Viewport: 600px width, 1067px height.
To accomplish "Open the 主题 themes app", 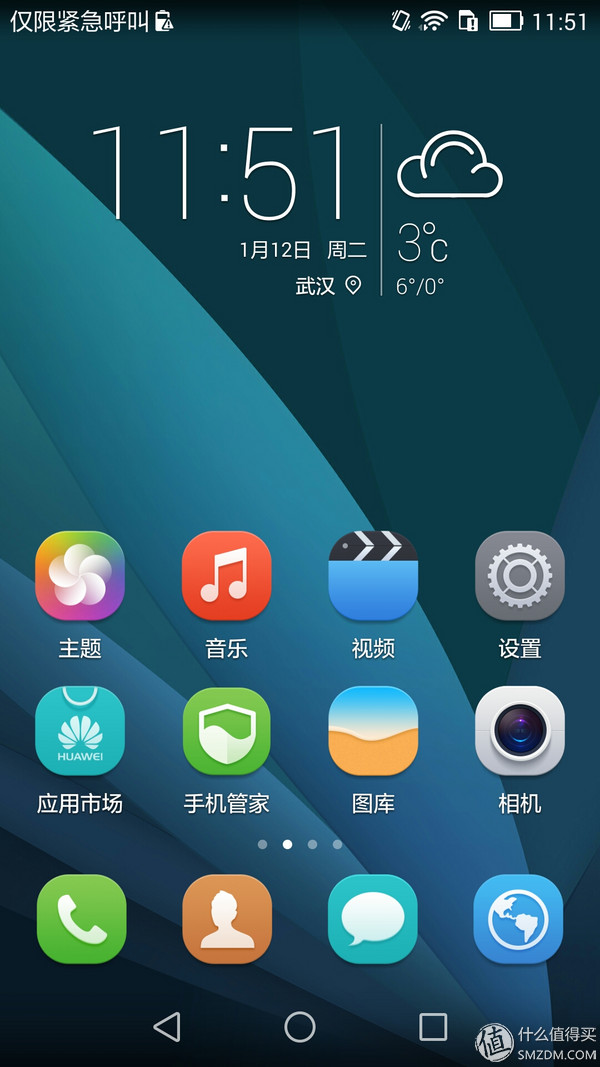I will pyautogui.click(x=80, y=577).
